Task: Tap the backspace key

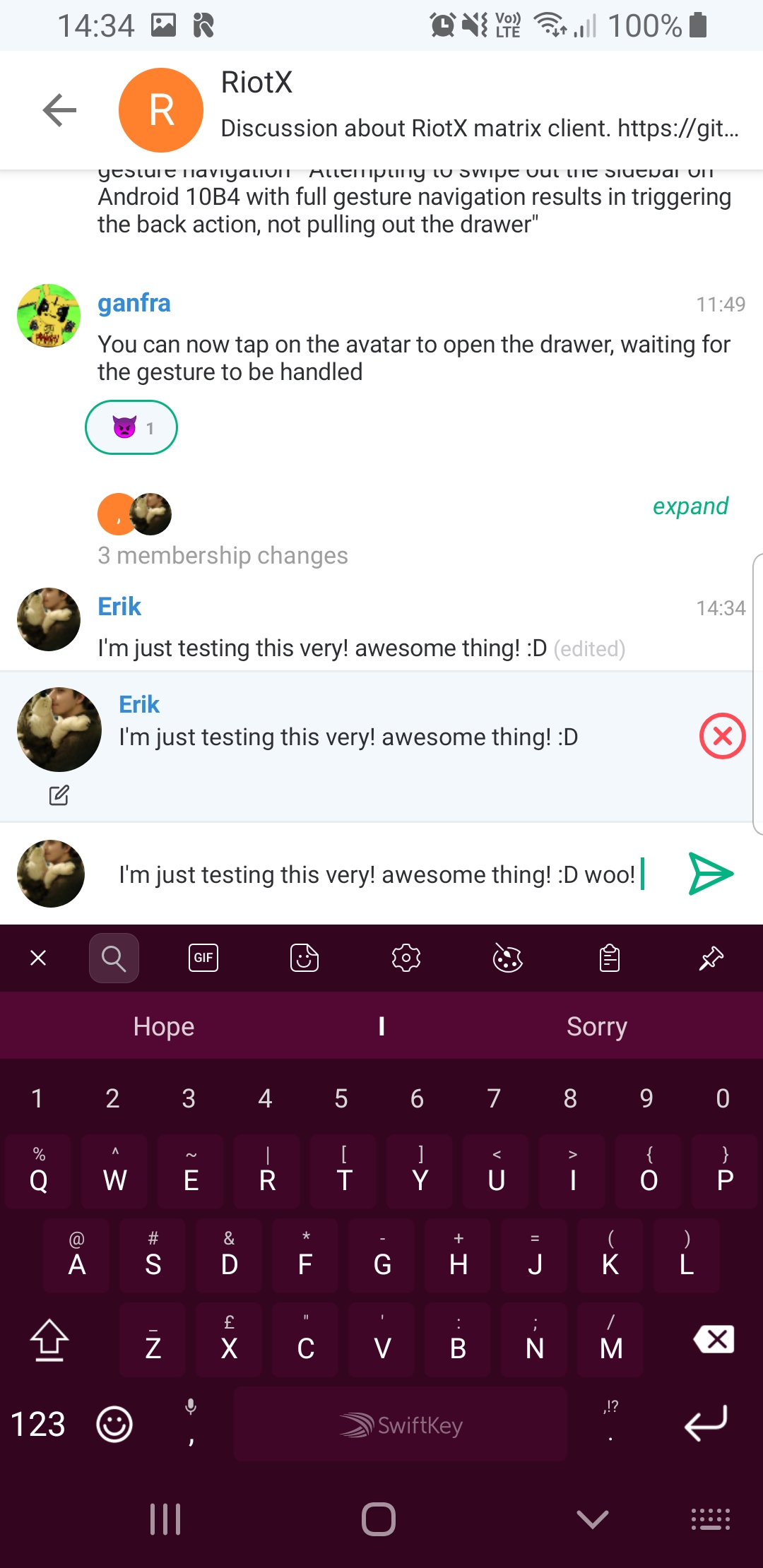Action: point(714,1339)
